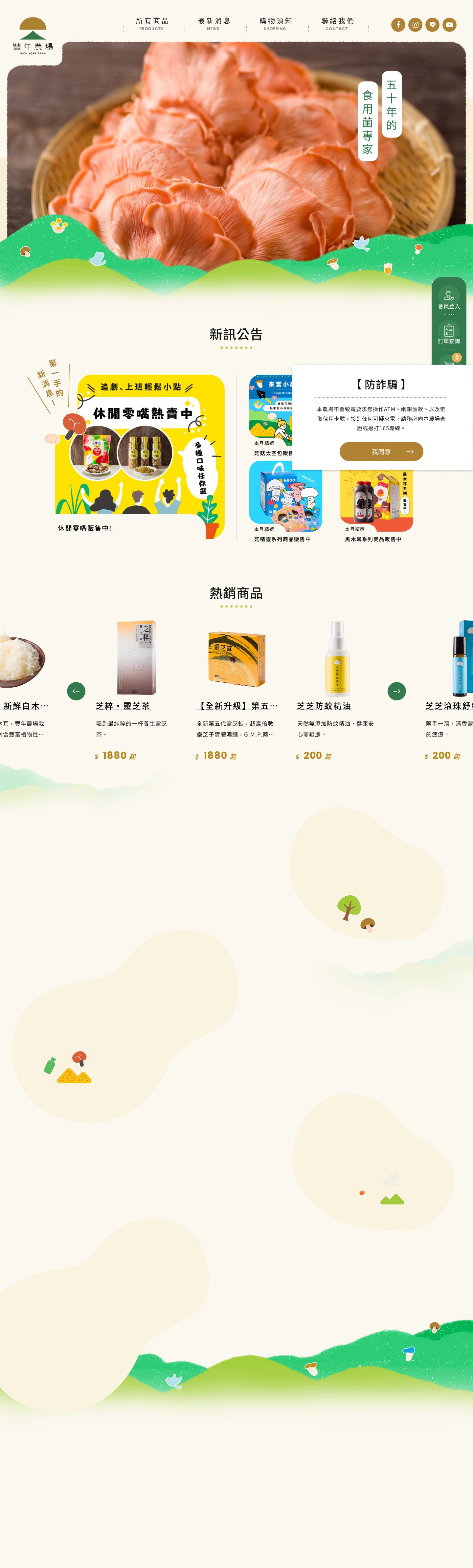Open the LINE chat icon

point(432,25)
